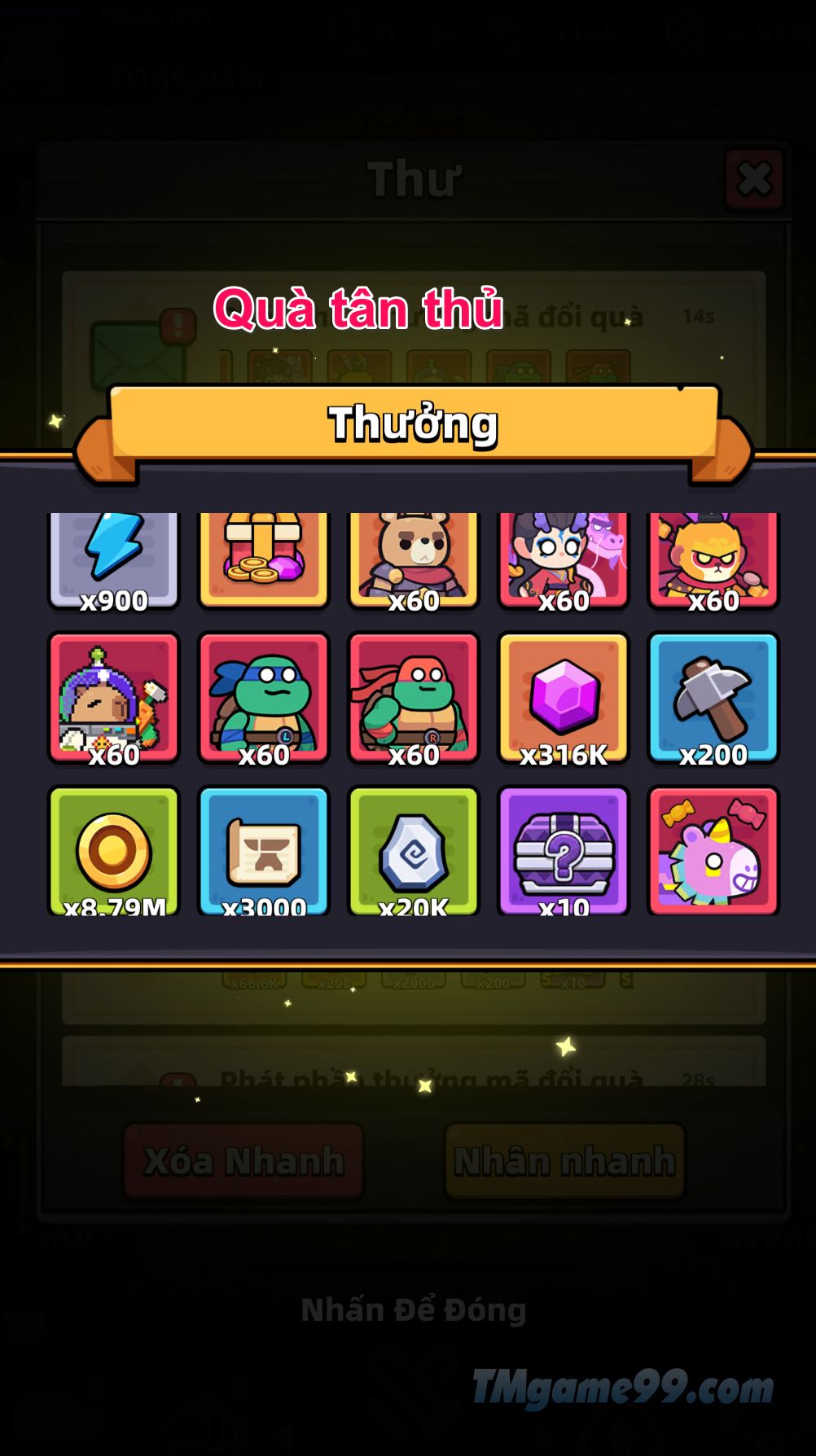
Task: Inspect the mystery chest x10 reward
Action: (x=564, y=851)
